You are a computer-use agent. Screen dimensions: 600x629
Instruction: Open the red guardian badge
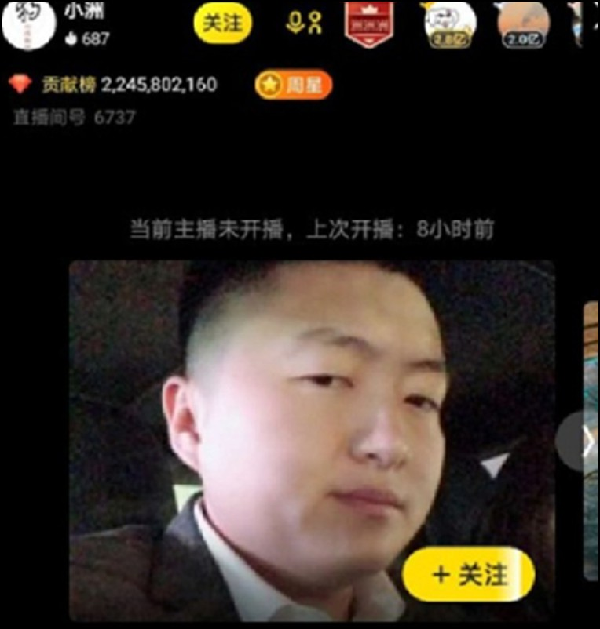(x=368, y=23)
